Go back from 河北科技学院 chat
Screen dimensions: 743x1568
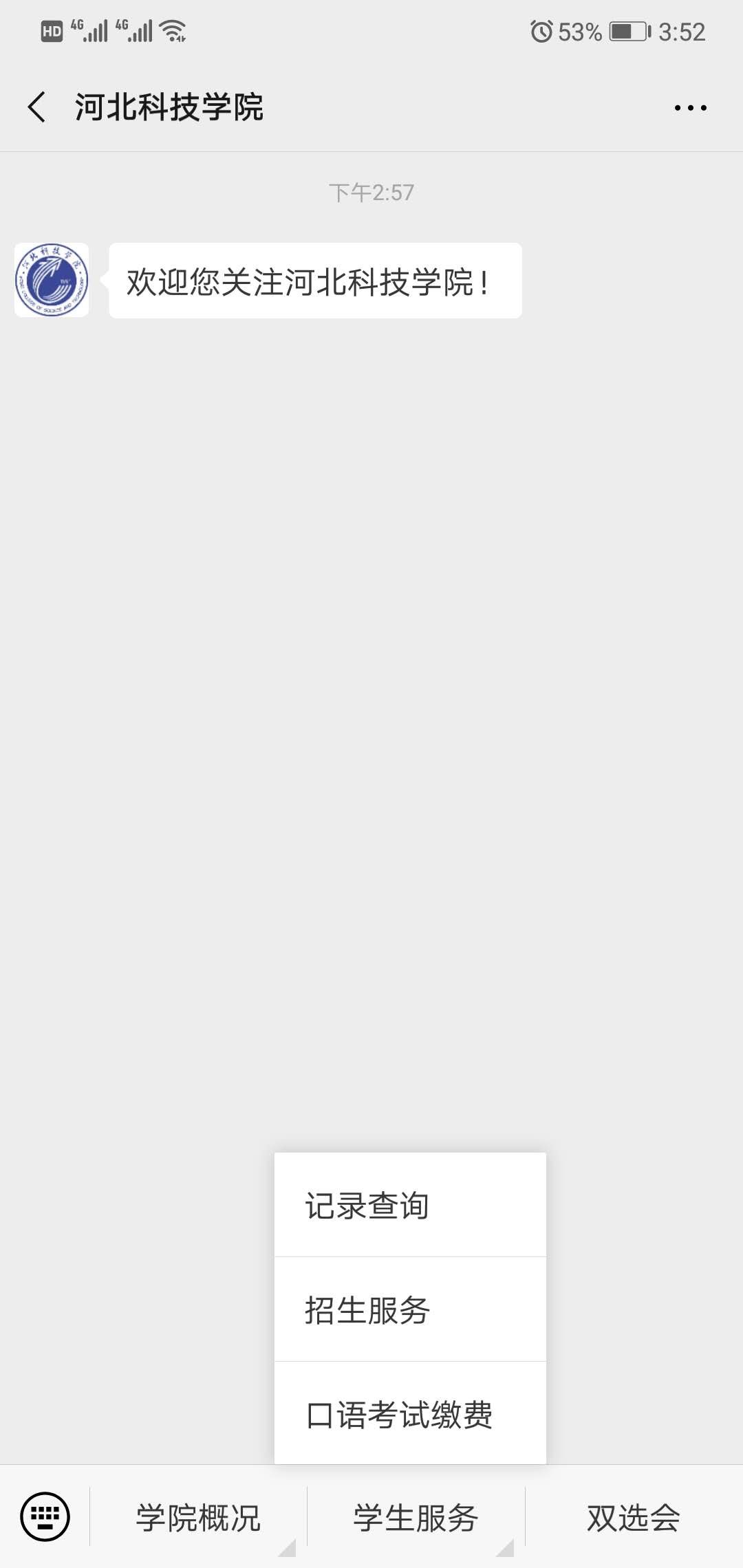(x=37, y=107)
